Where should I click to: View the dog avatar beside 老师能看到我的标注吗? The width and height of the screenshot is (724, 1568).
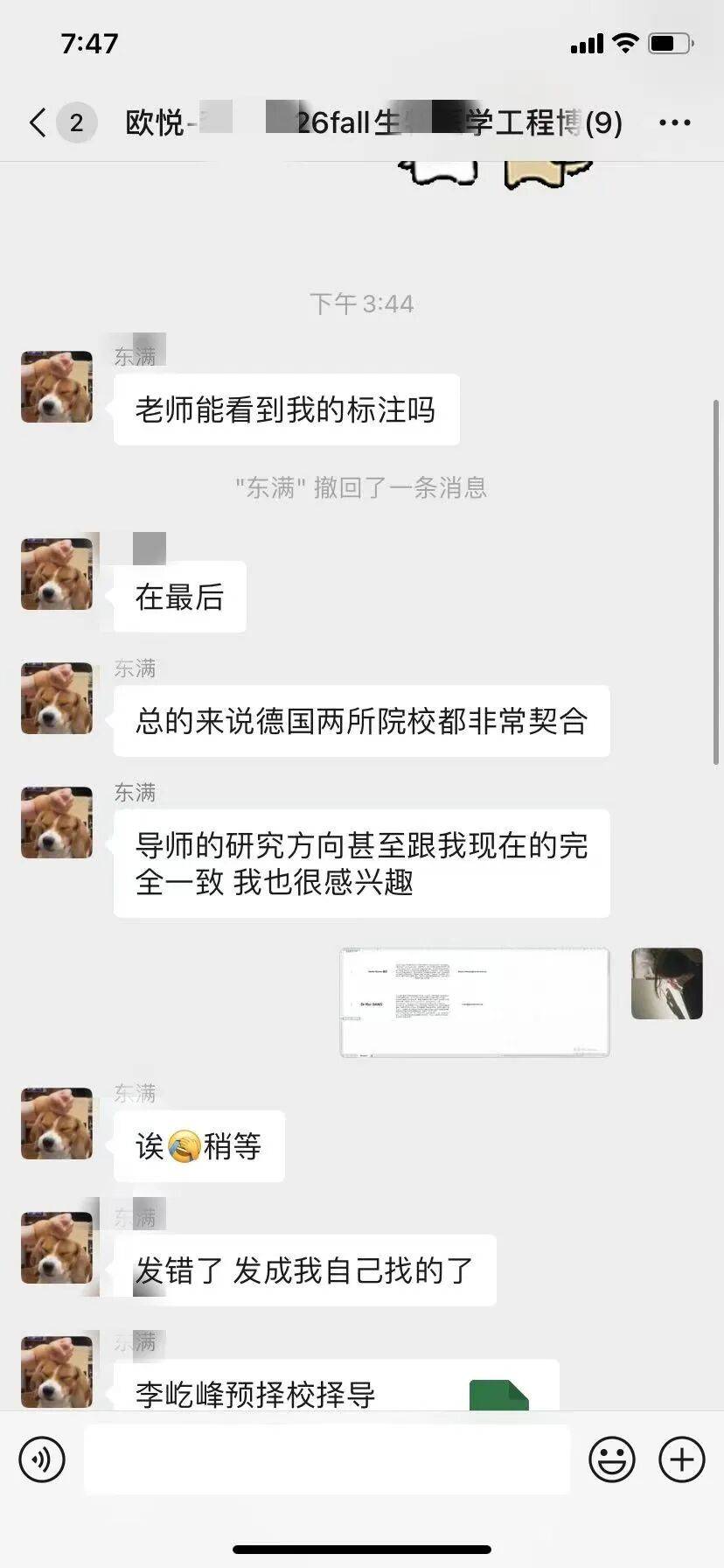pos(57,387)
